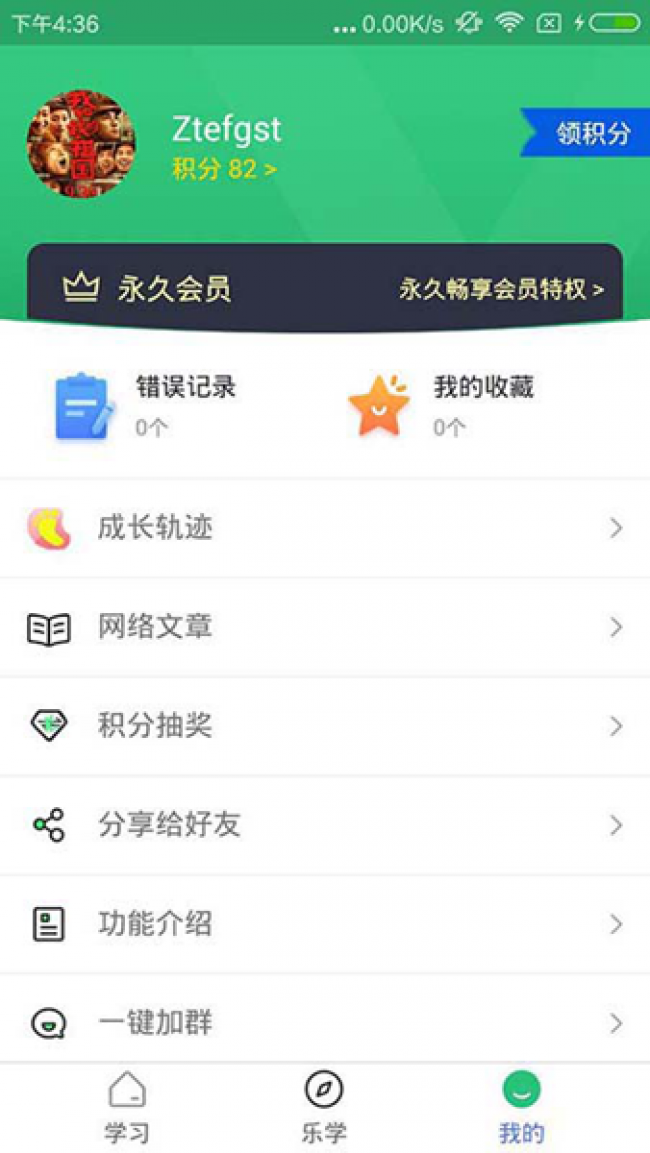Image resolution: width=650 pixels, height=1153 pixels.
Task: Open the 一键加群 row
Action: [x=325, y=1022]
